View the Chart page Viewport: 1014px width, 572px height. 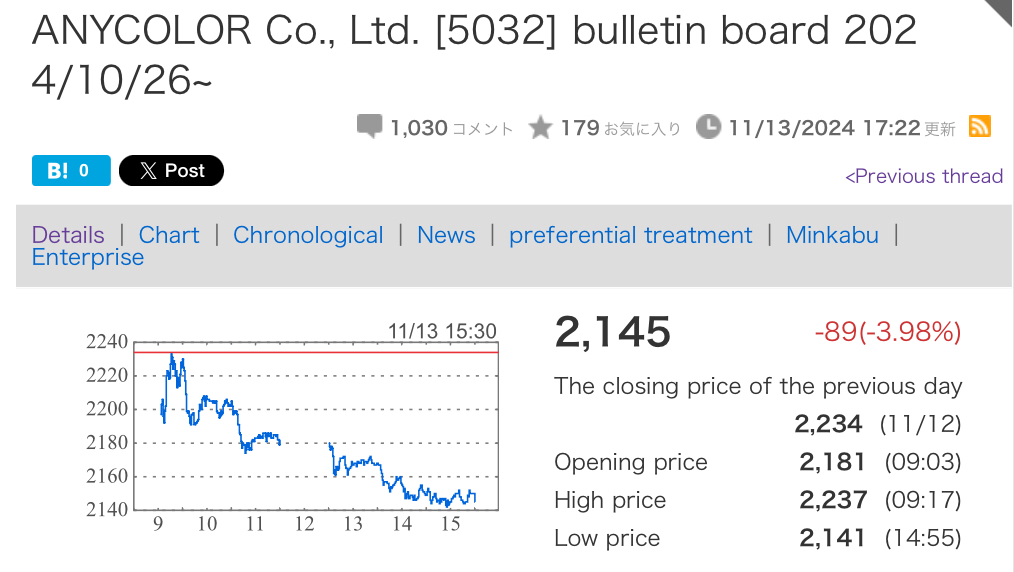169,235
